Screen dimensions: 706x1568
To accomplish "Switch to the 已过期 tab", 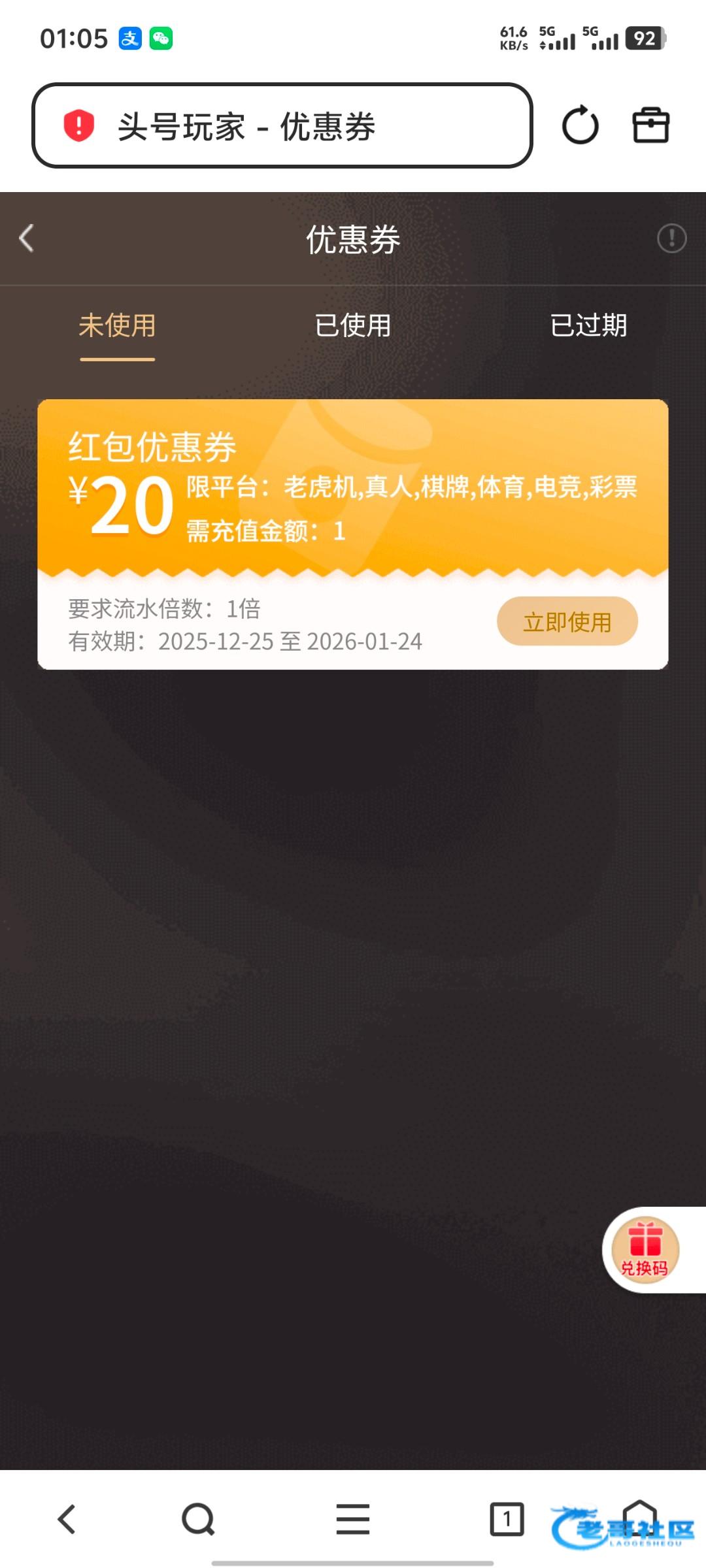I will click(x=588, y=325).
